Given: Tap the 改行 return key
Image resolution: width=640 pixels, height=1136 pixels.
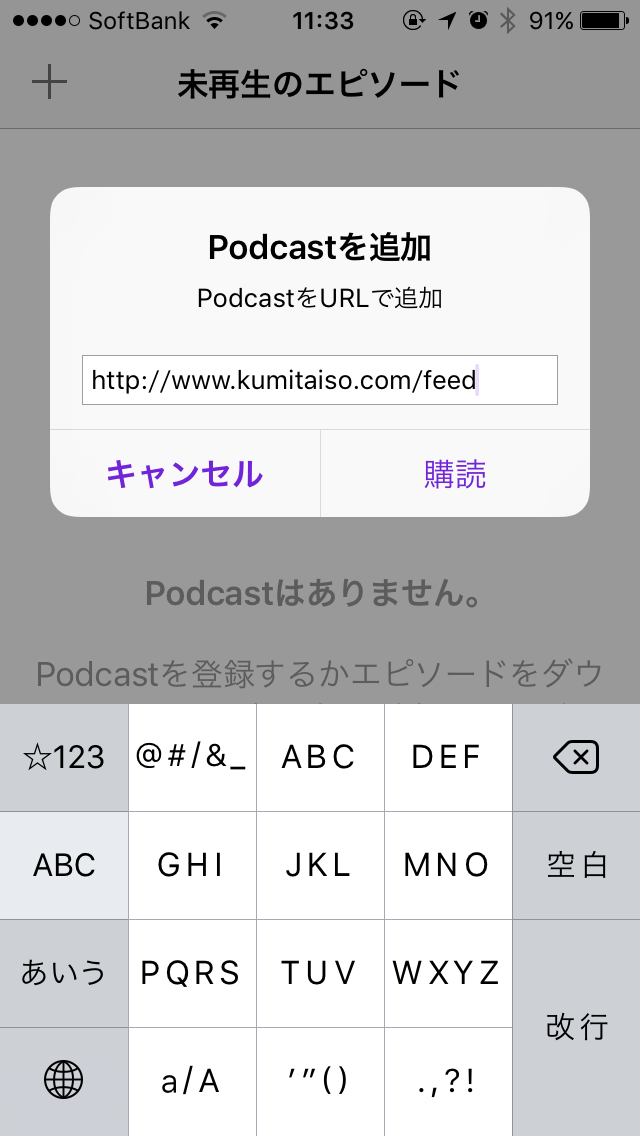Looking at the screenshot, I should (x=576, y=1027).
